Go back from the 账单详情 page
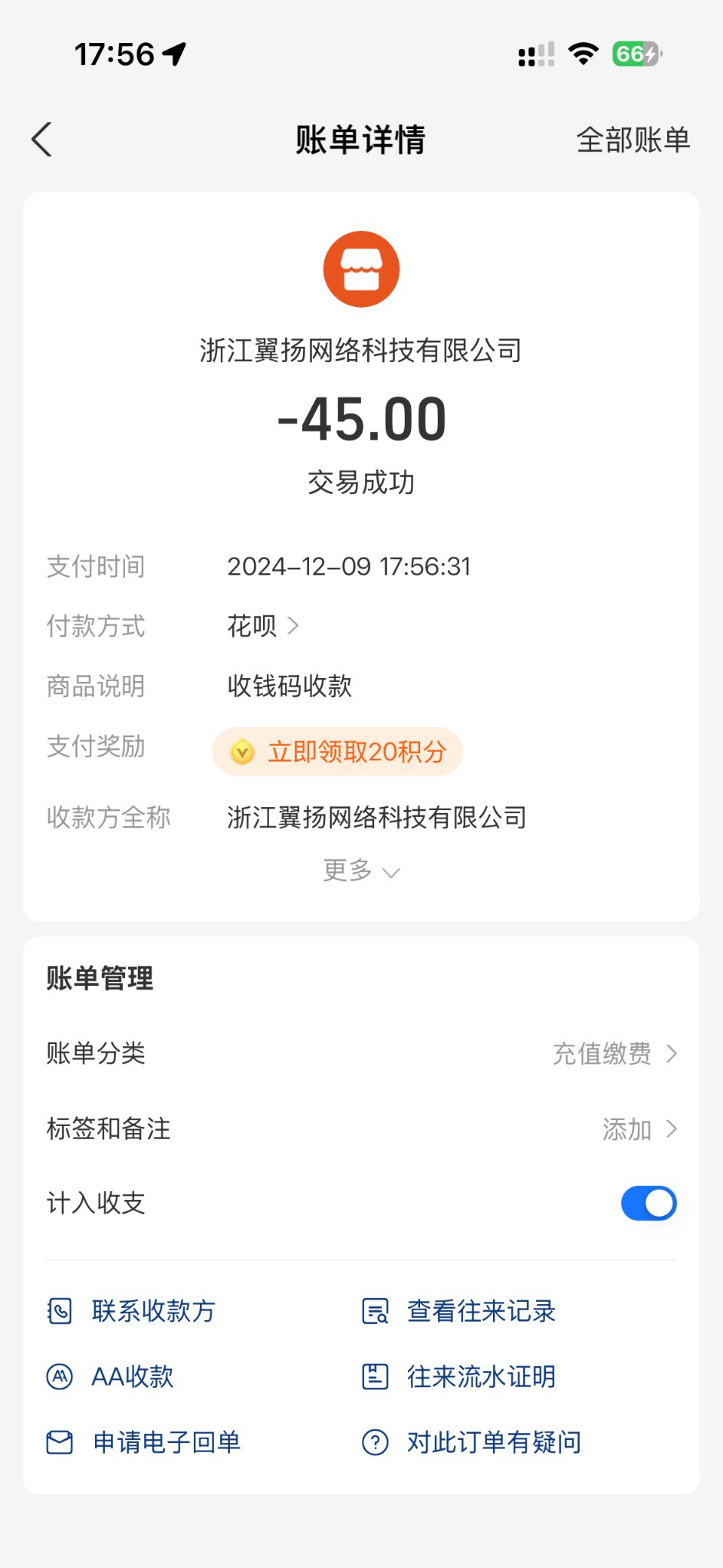The width and height of the screenshot is (723, 1568). tap(43, 140)
